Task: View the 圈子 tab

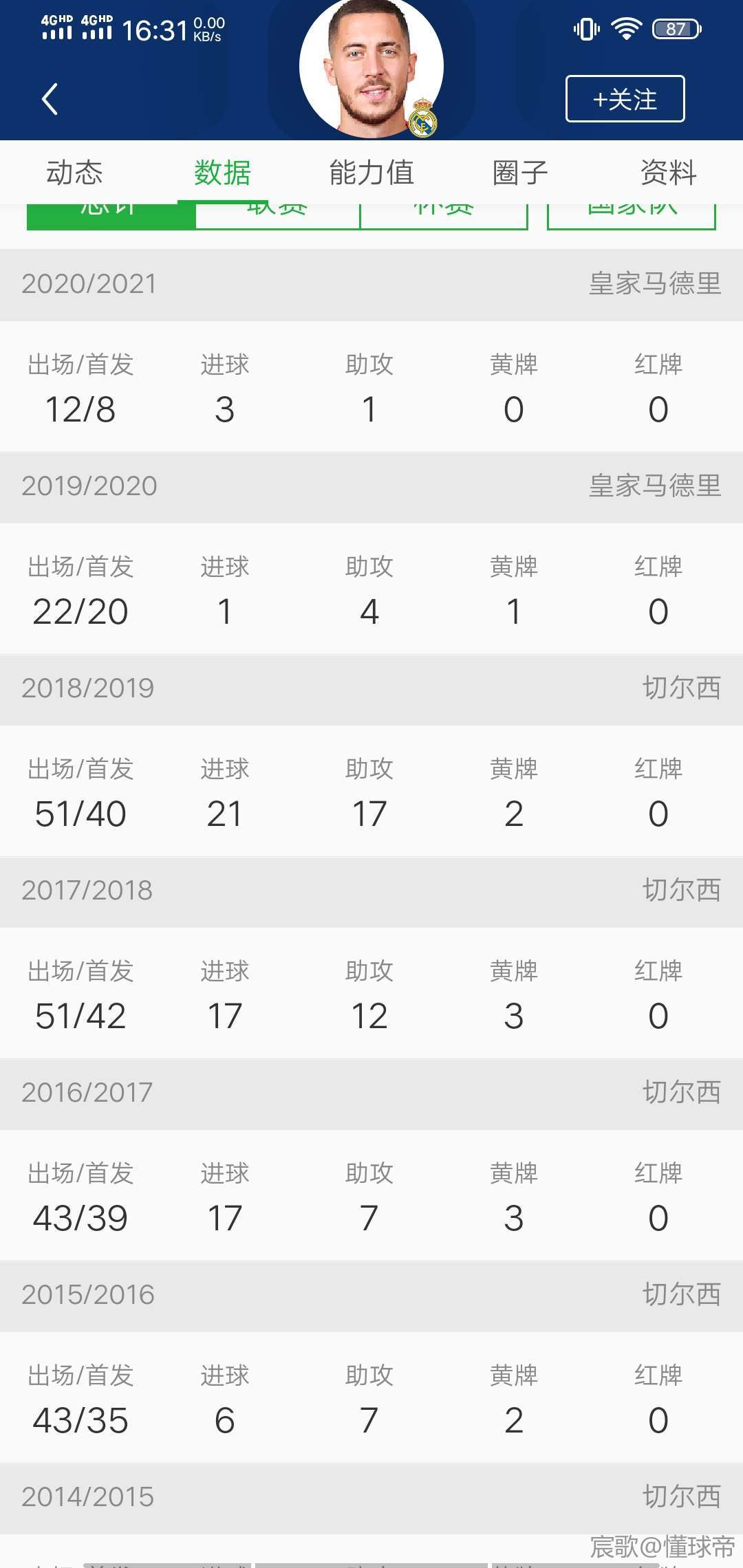Action: [x=520, y=173]
